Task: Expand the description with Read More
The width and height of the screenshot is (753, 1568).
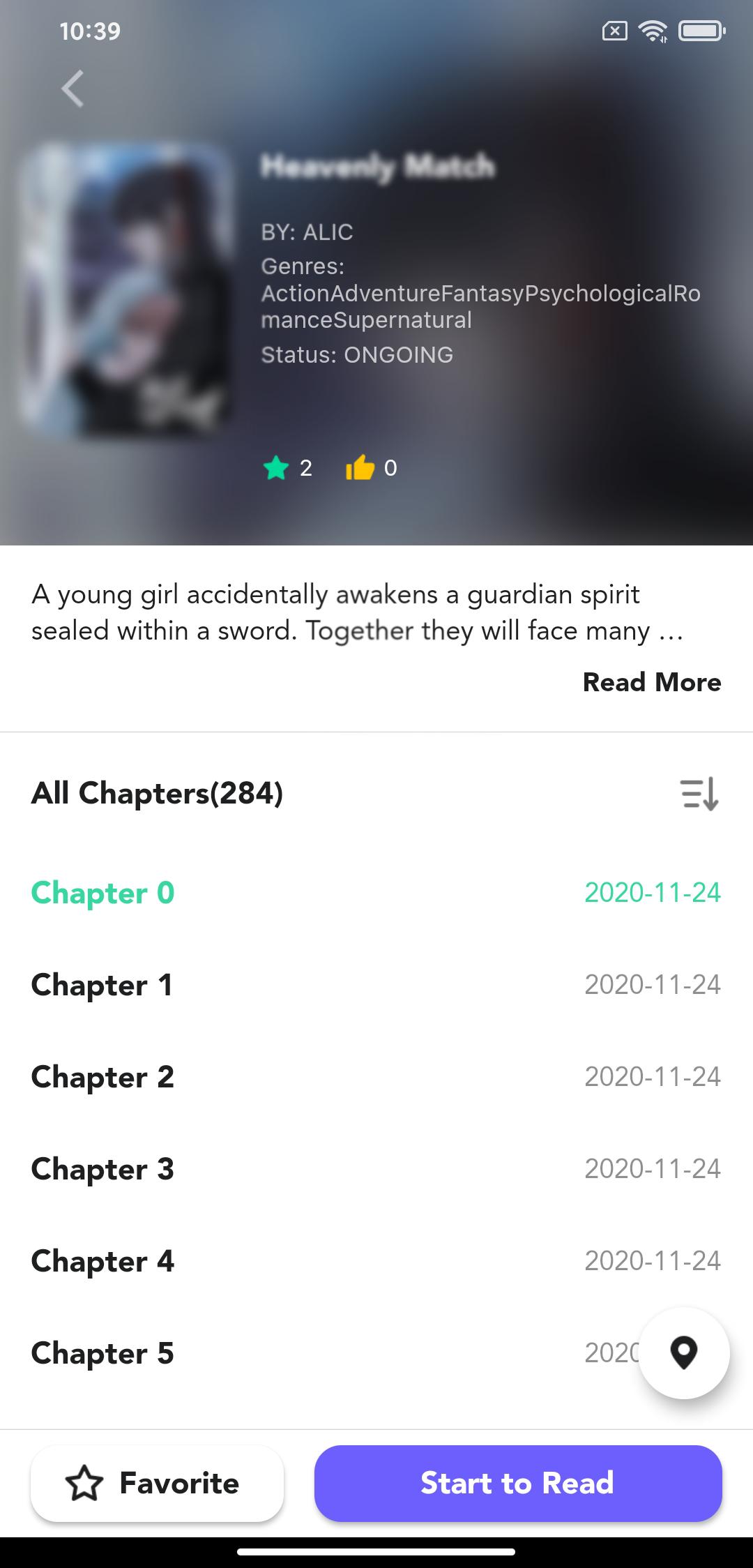Action: (651, 682)
